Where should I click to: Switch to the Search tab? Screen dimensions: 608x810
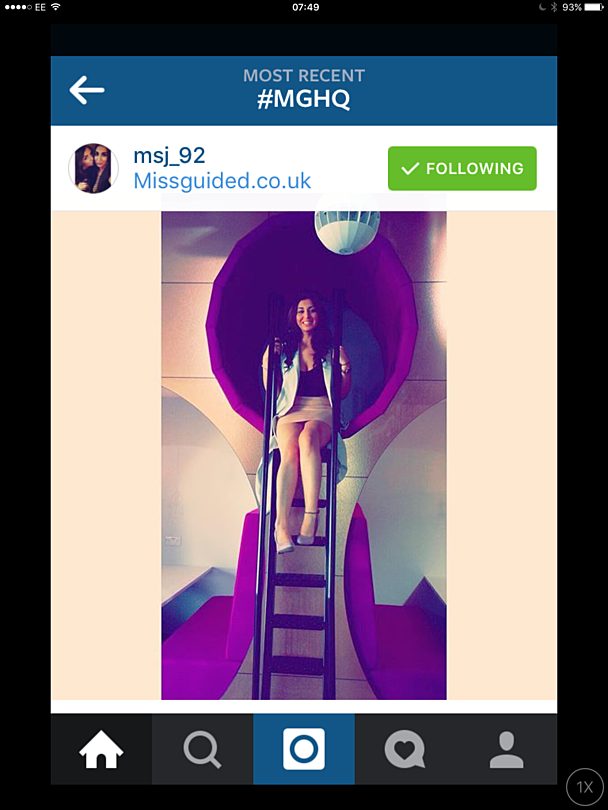[x=202, y=749]
